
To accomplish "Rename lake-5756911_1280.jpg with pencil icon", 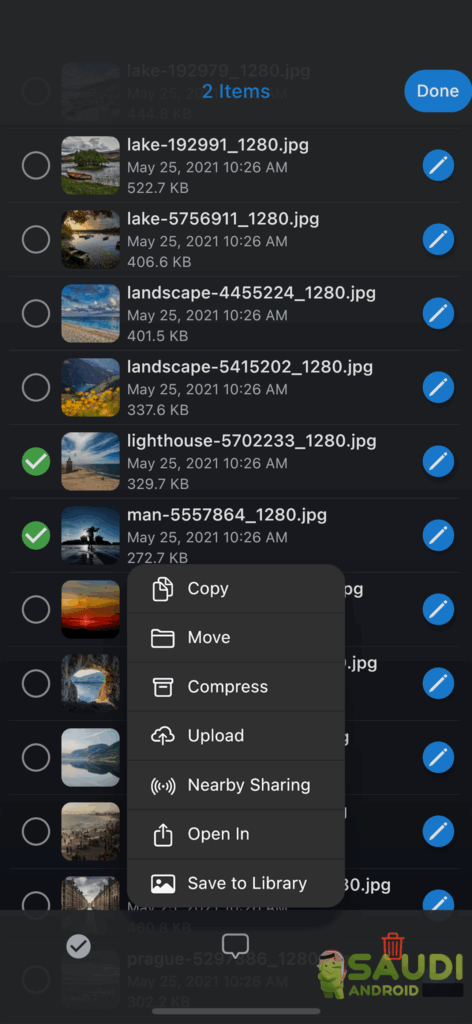I will pyautogui.click(x=438, y=241).
